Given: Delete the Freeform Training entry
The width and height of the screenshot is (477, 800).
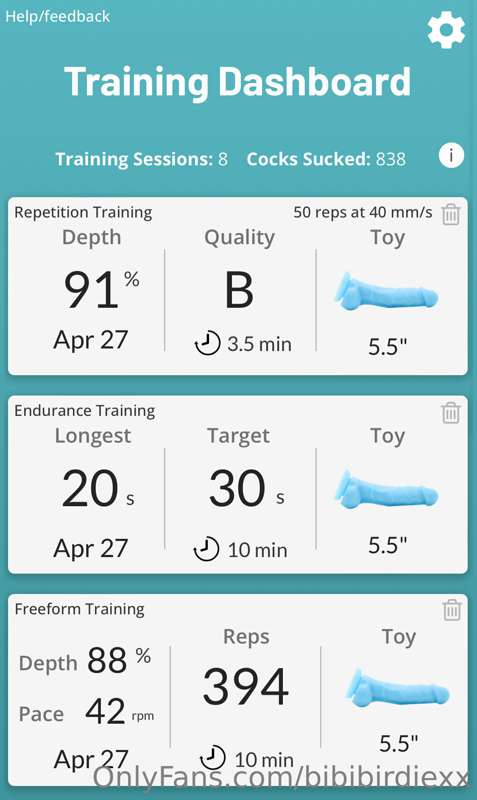Looking at the screenshot, I should click(452, 610).
